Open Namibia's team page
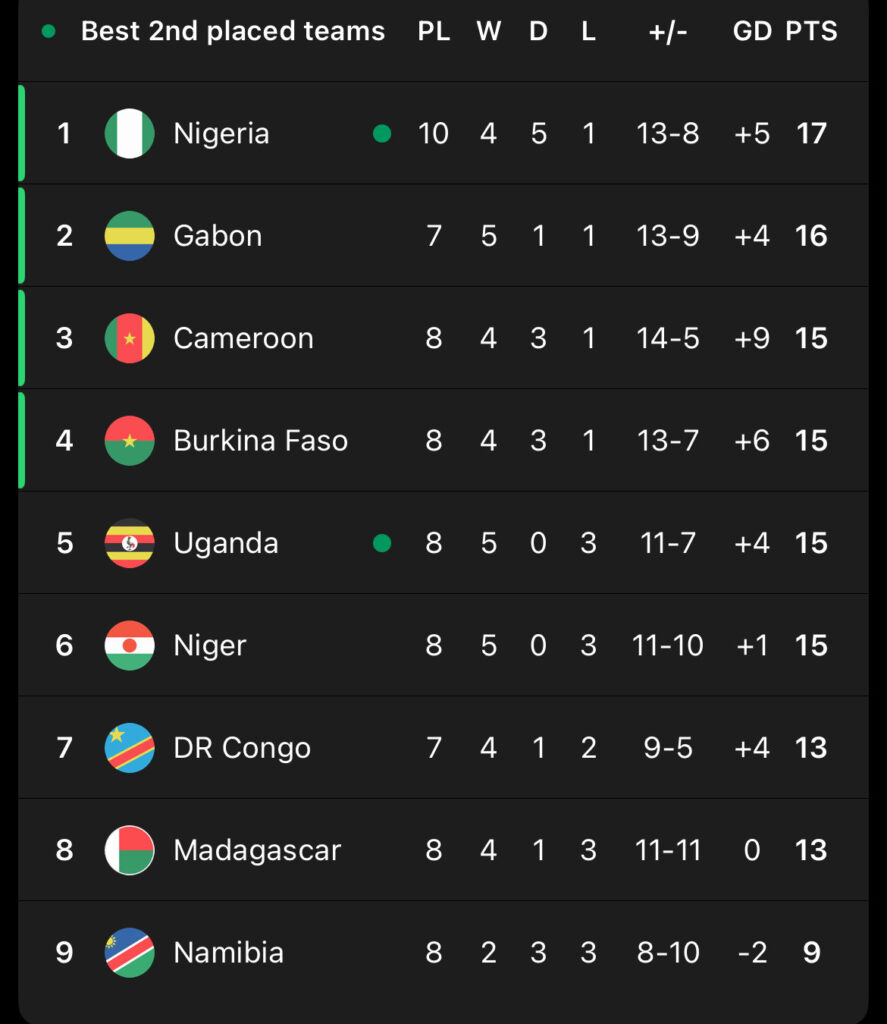 228,953
